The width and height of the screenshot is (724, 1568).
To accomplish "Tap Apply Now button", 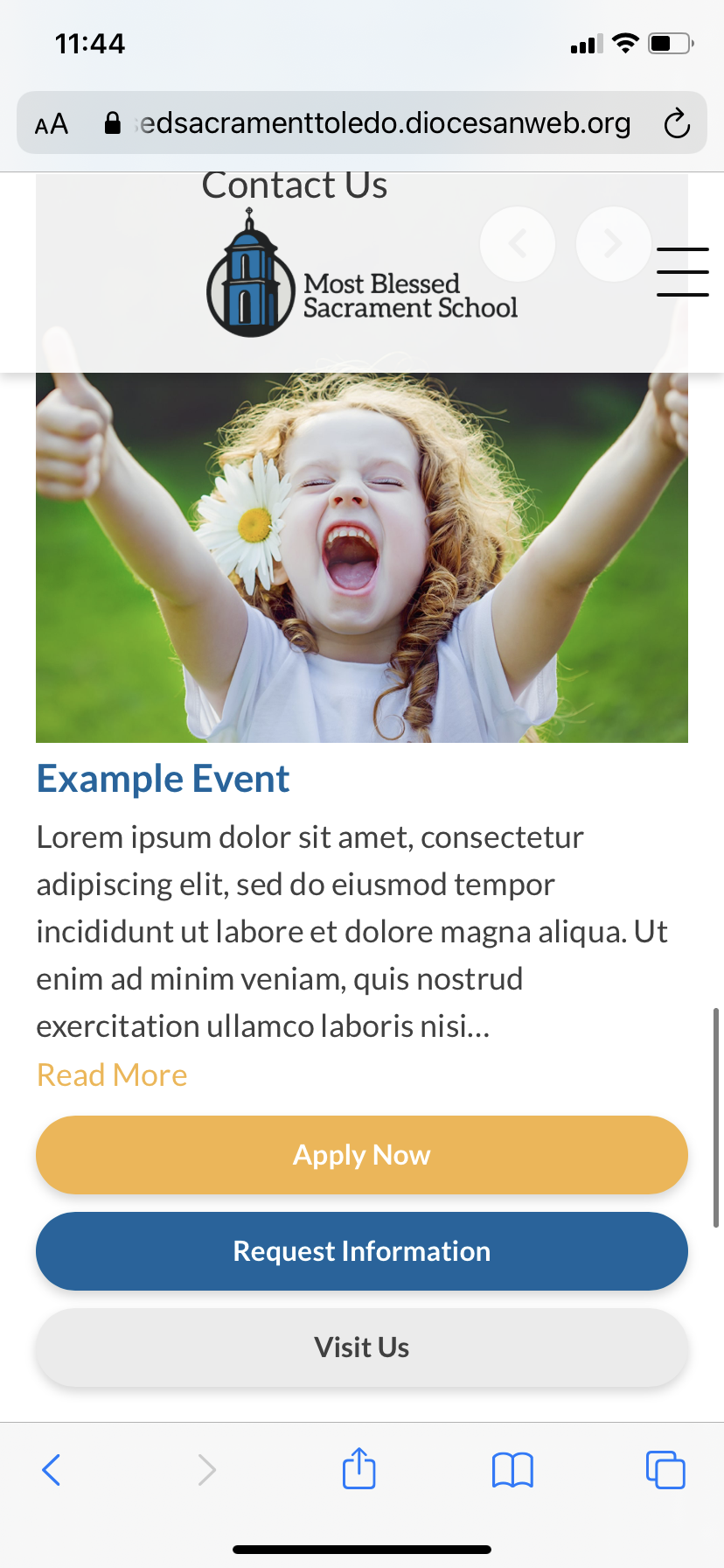I will tap(362, 1155).
